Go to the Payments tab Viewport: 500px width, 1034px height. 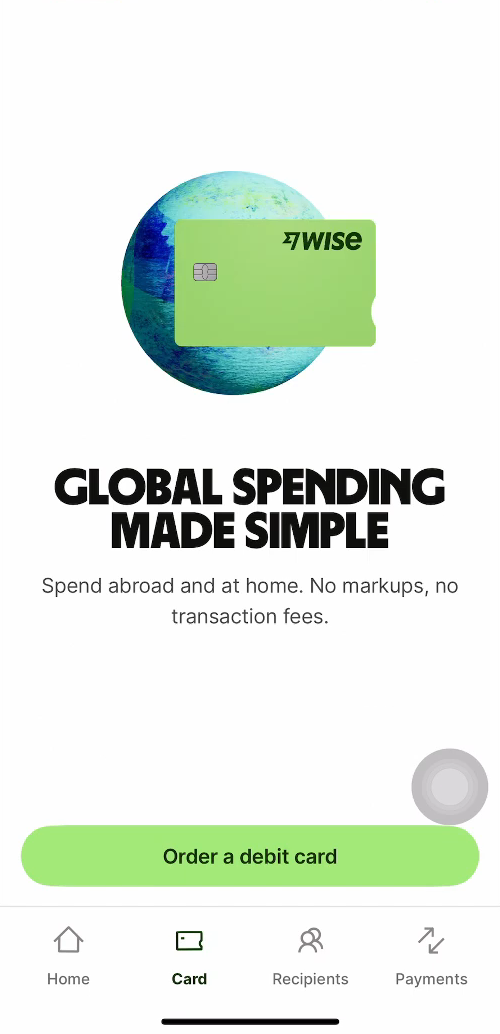[431, 956]
